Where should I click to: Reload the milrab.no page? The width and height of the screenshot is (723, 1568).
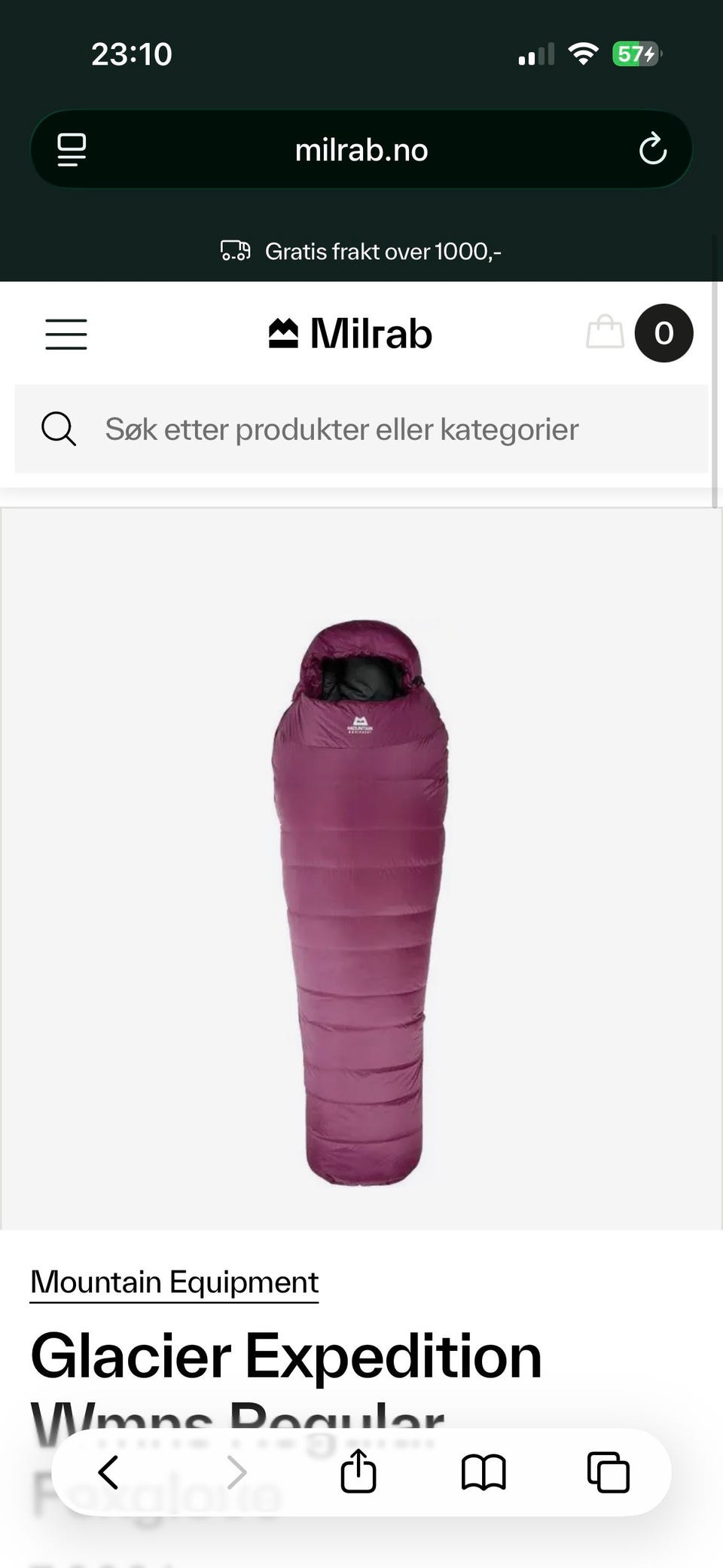652,148
